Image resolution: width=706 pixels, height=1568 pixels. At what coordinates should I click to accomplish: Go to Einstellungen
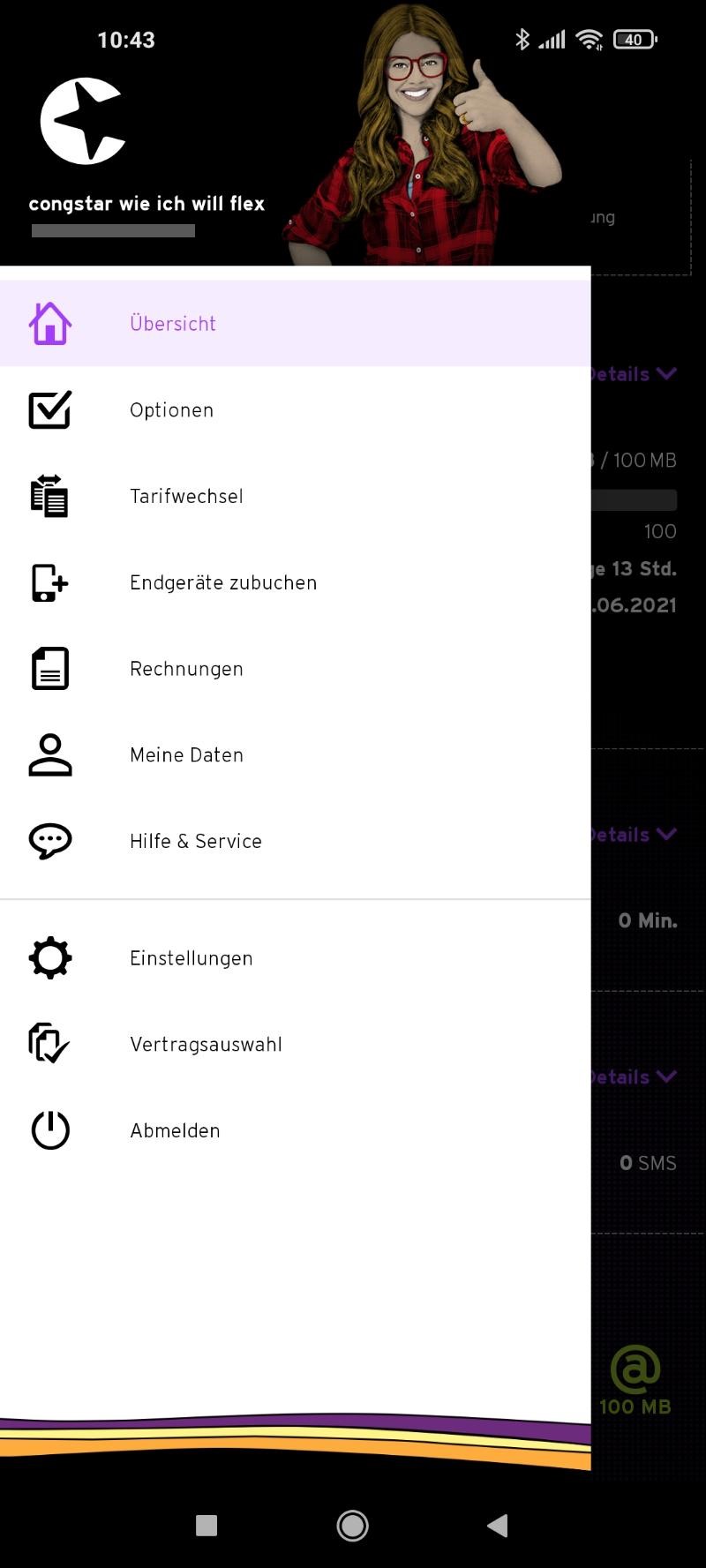[x=191, y=958]
